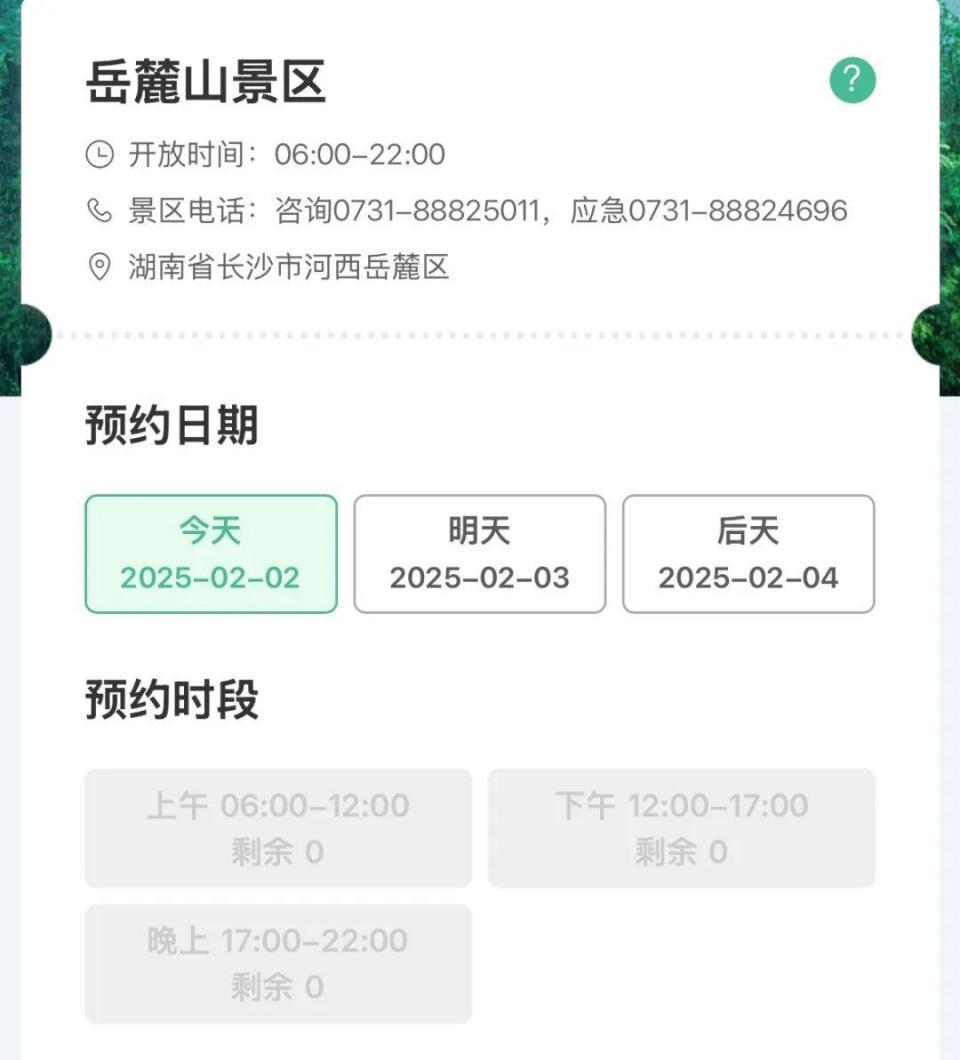Select the 后天 2025-02-04 date option
960x1060 pixels.
point(749,554)
